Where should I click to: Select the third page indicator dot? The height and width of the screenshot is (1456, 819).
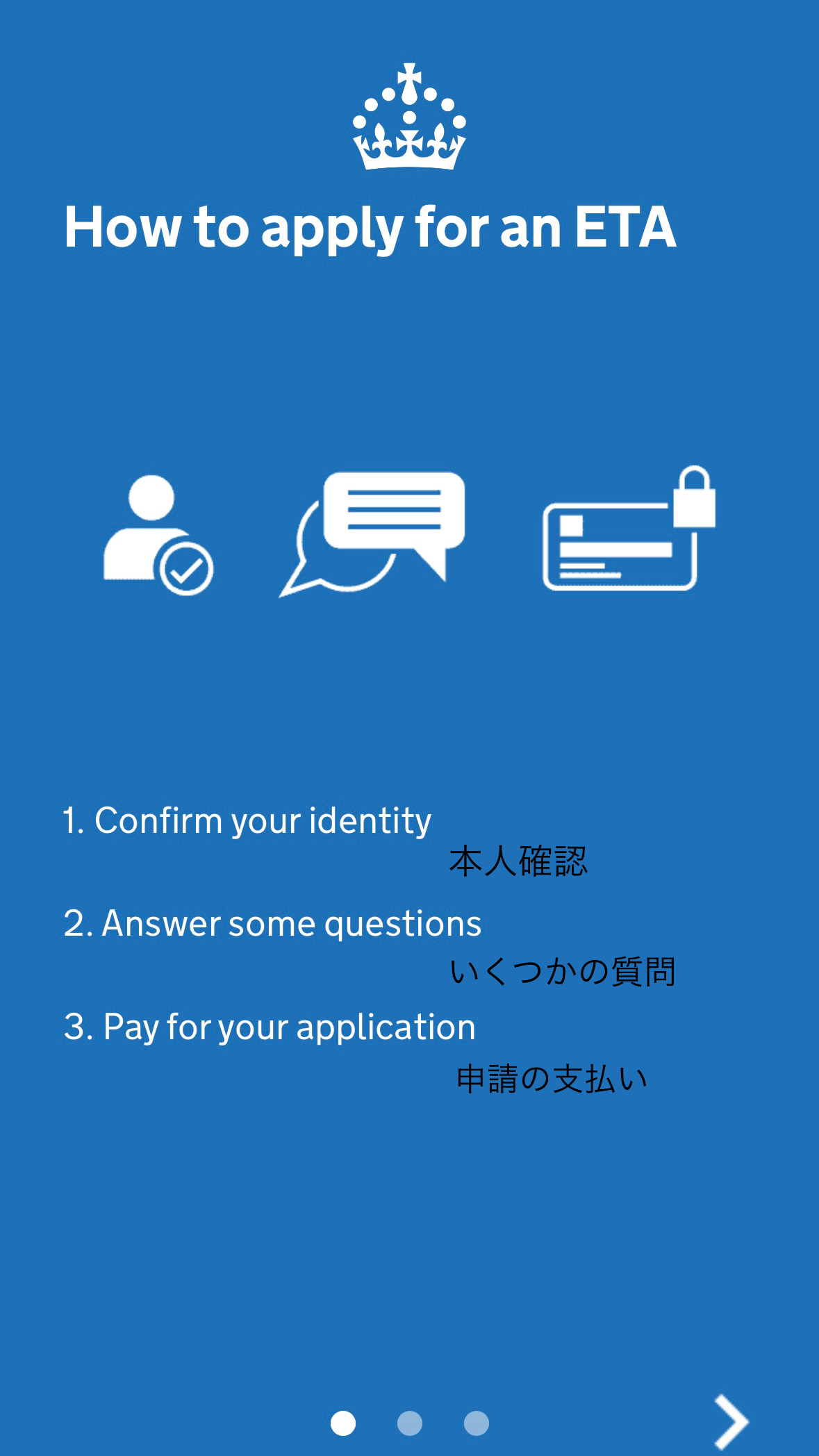point(477,1423)
